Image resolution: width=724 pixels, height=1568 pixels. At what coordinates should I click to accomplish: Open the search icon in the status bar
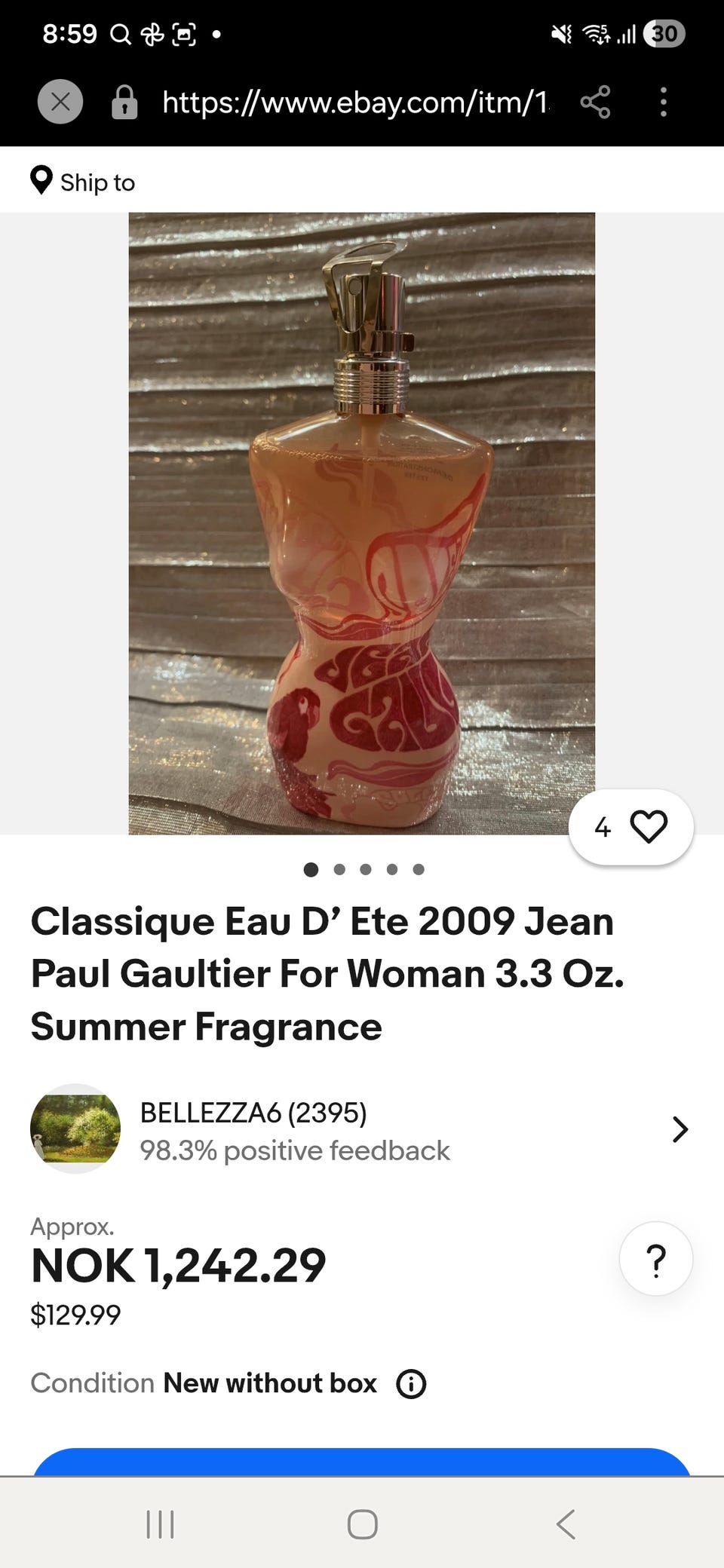121,34
